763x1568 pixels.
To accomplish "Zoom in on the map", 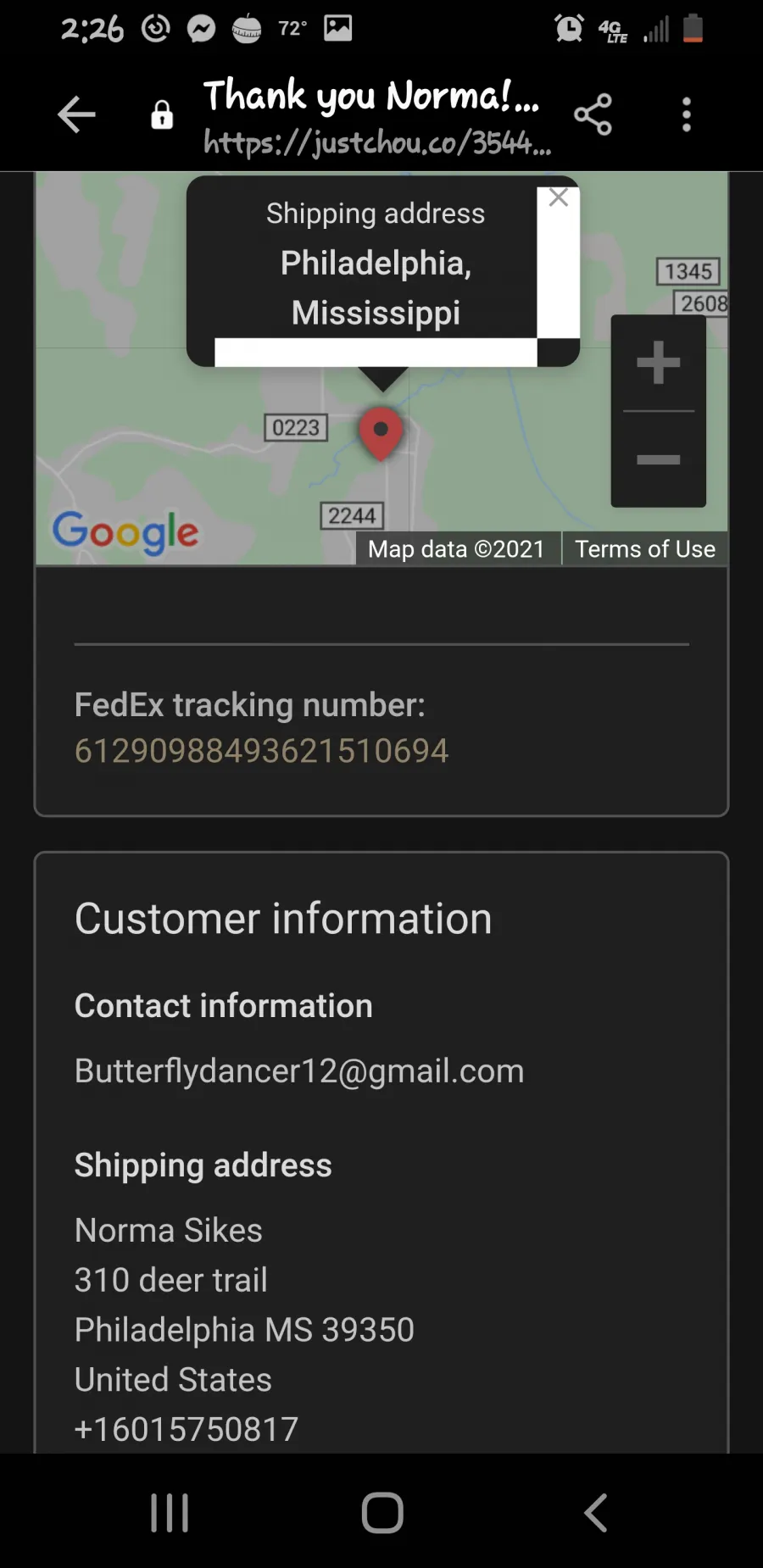I will (659, 363).
